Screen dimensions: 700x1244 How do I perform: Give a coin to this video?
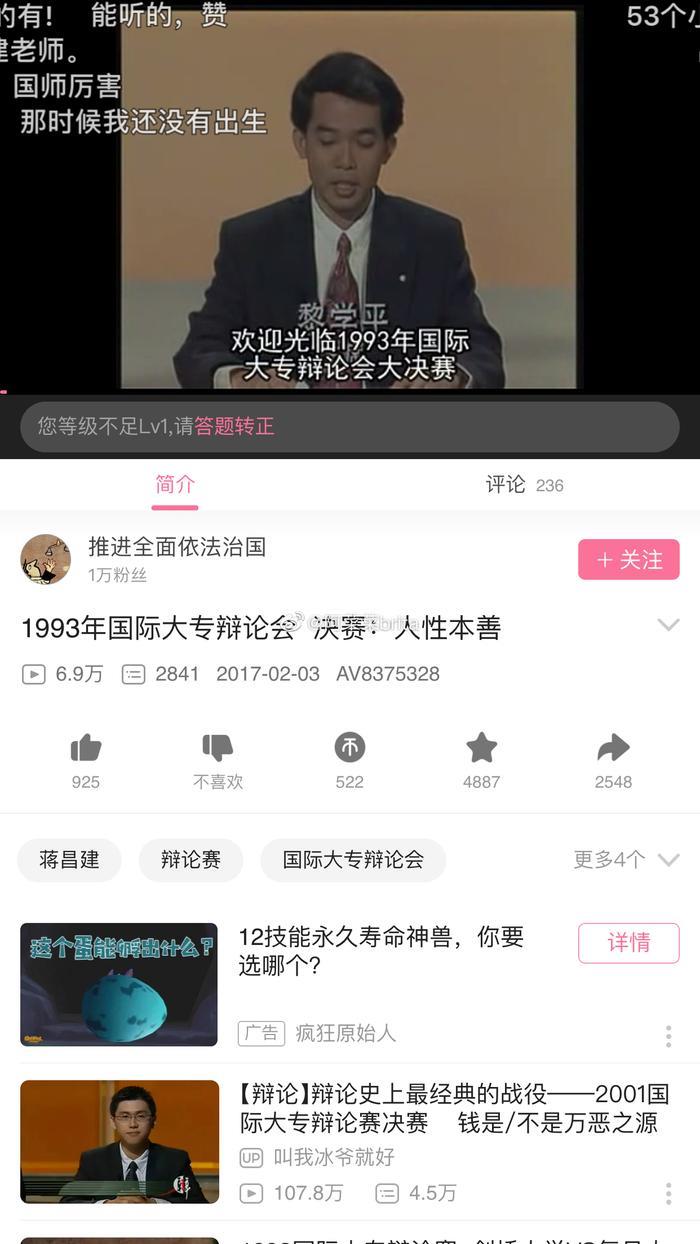pyautogui.click(x=349, y=748)
